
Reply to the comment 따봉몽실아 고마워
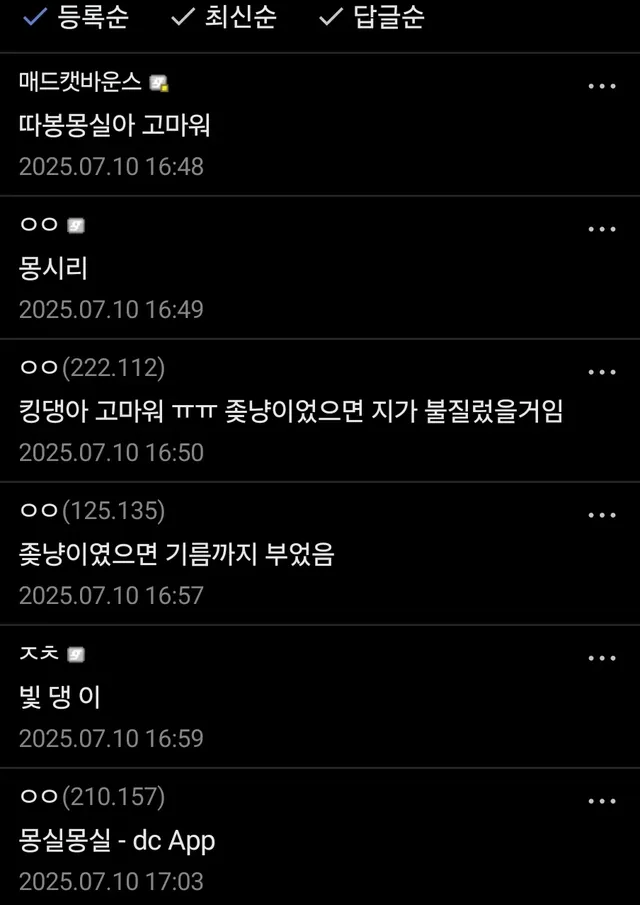114,126
